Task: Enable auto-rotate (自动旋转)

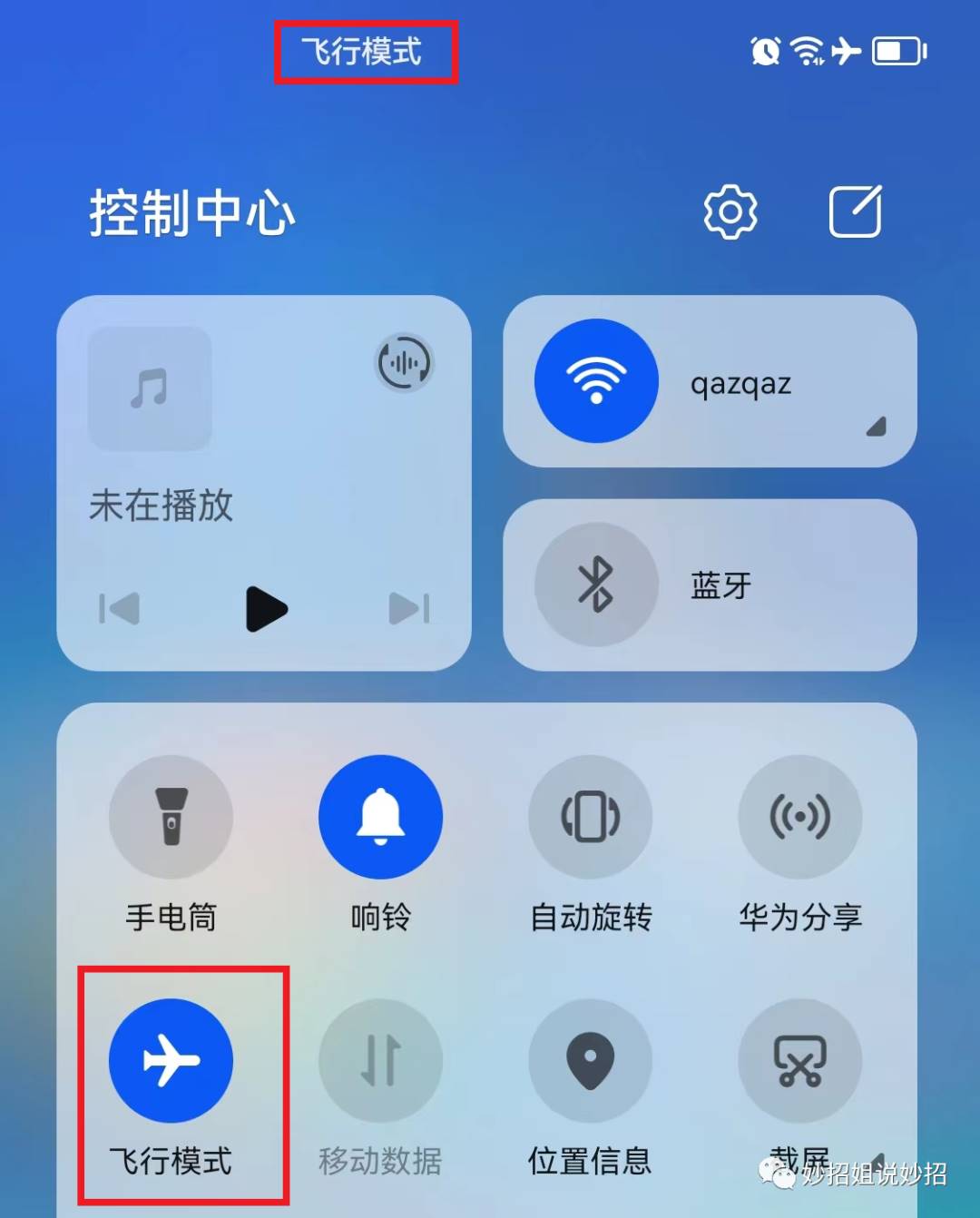Action: (590, 817)
